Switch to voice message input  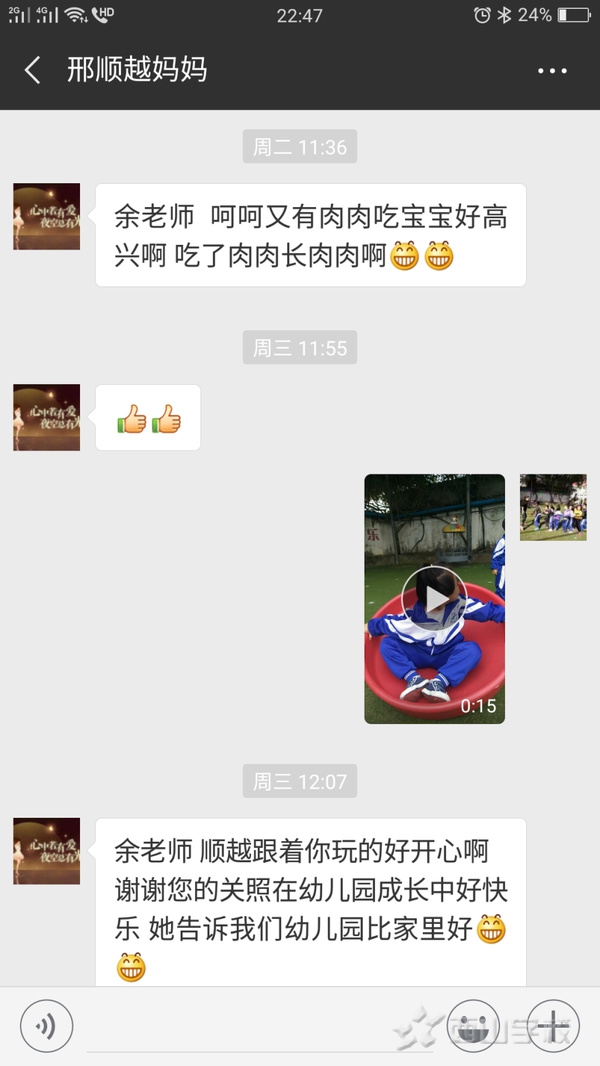46,1026
